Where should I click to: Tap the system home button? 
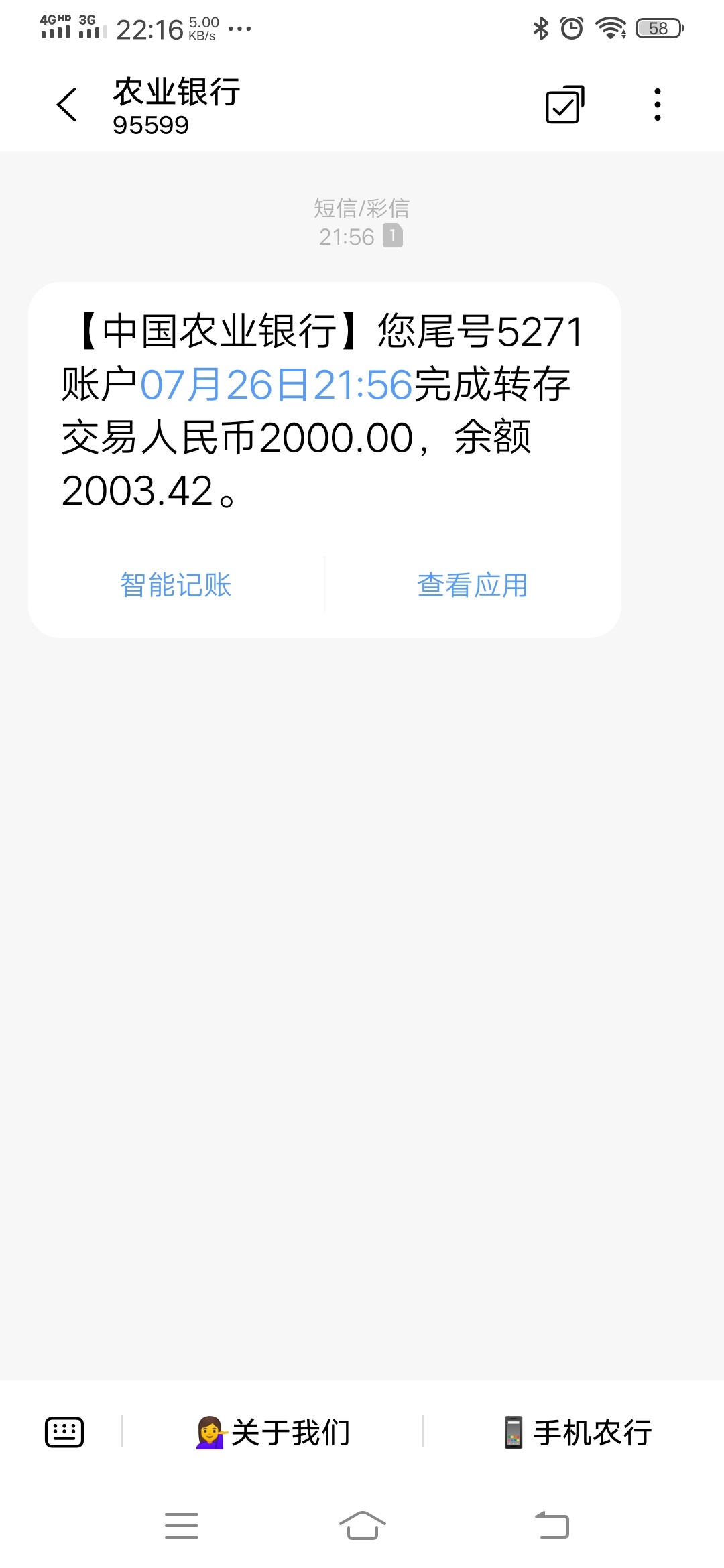click(362, 1526)
